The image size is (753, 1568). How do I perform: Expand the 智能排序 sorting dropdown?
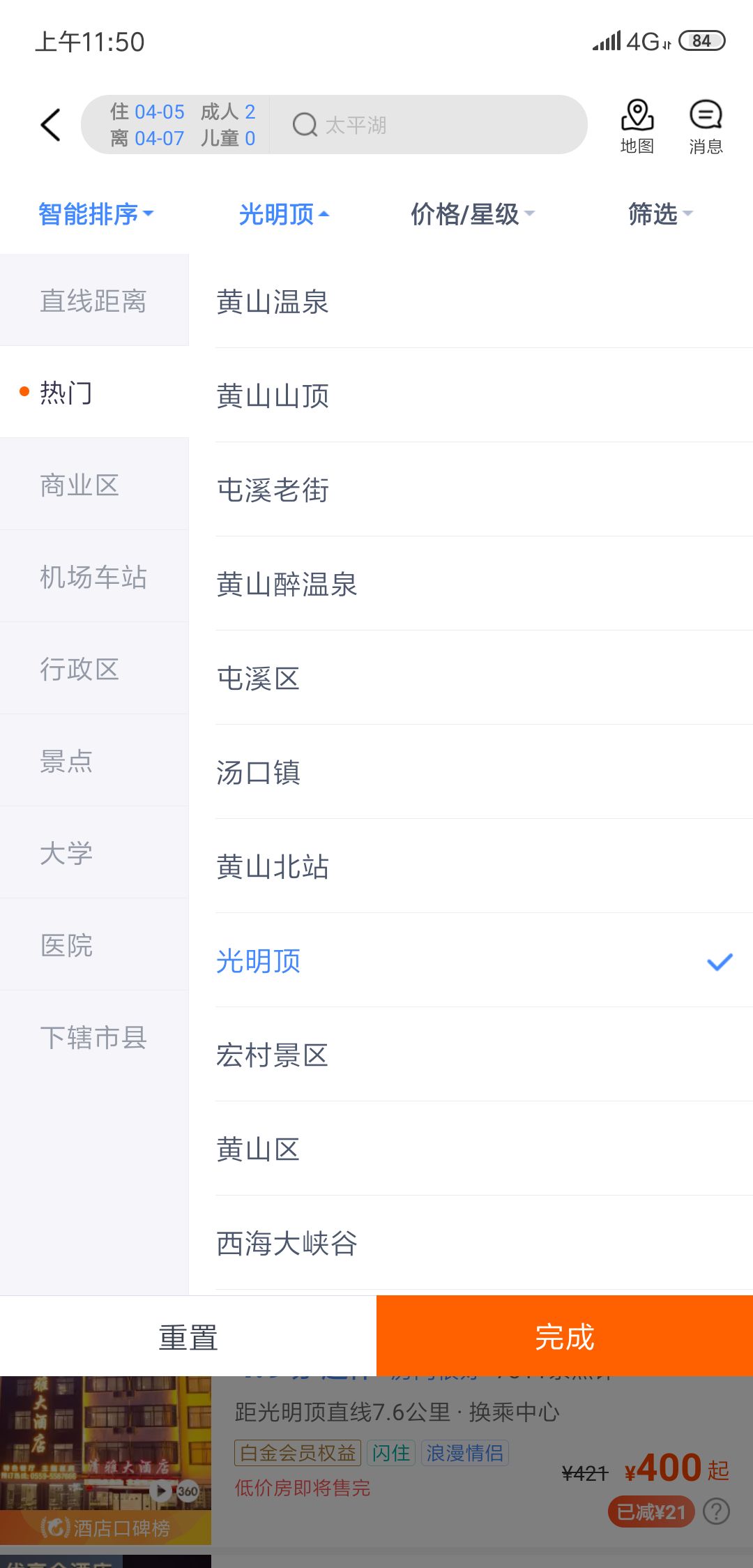[96, 214]
